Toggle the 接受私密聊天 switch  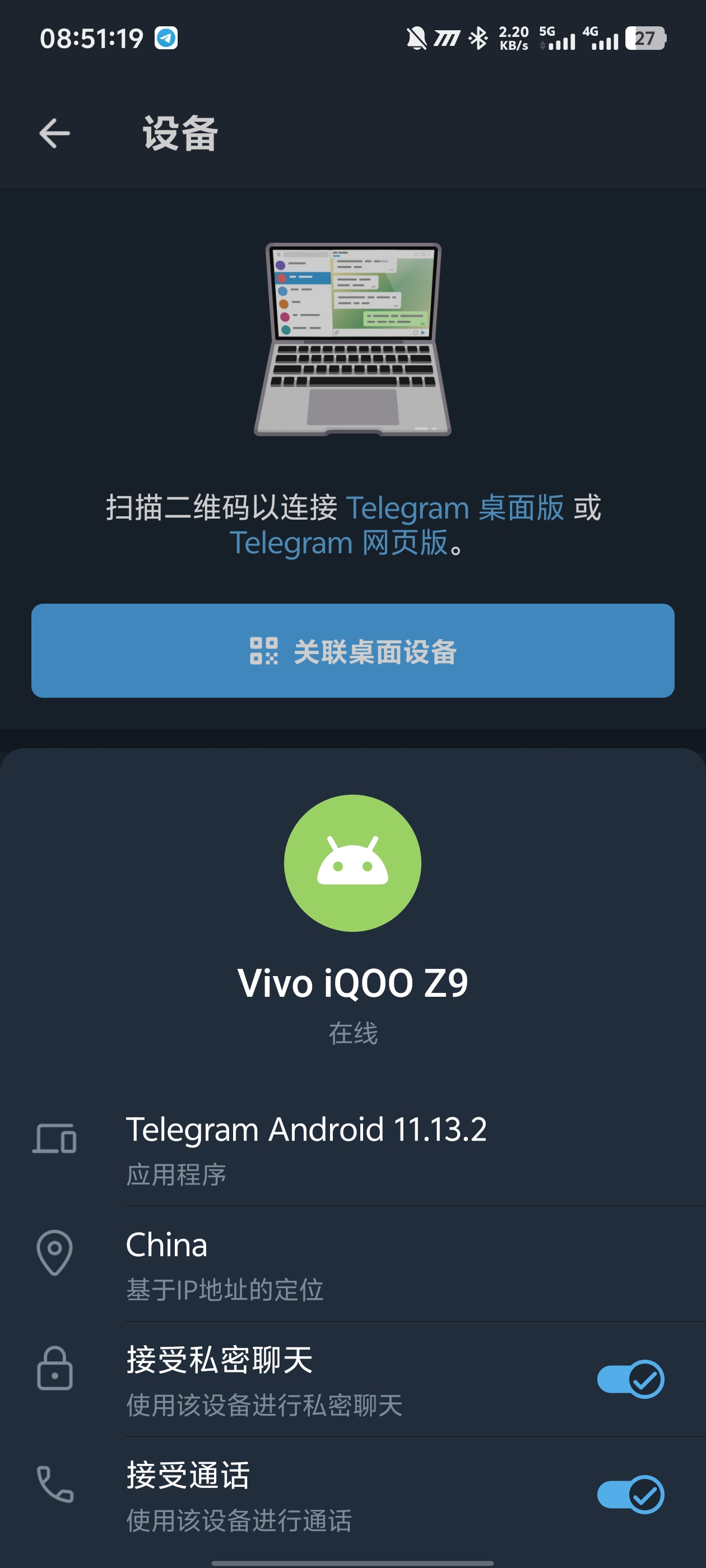[630, 1379]
